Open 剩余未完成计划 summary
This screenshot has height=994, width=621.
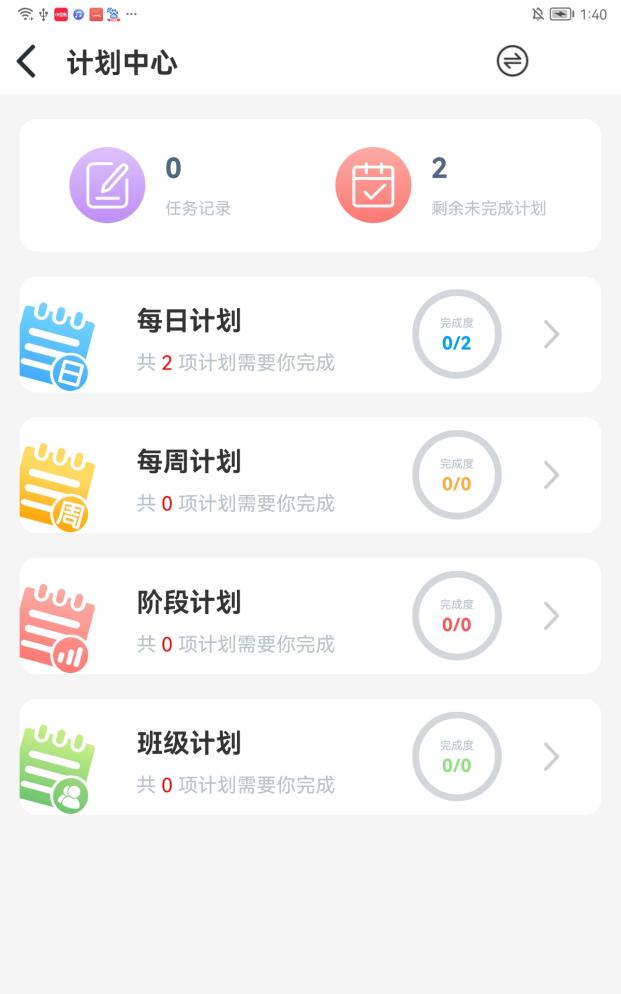[440, 185]
